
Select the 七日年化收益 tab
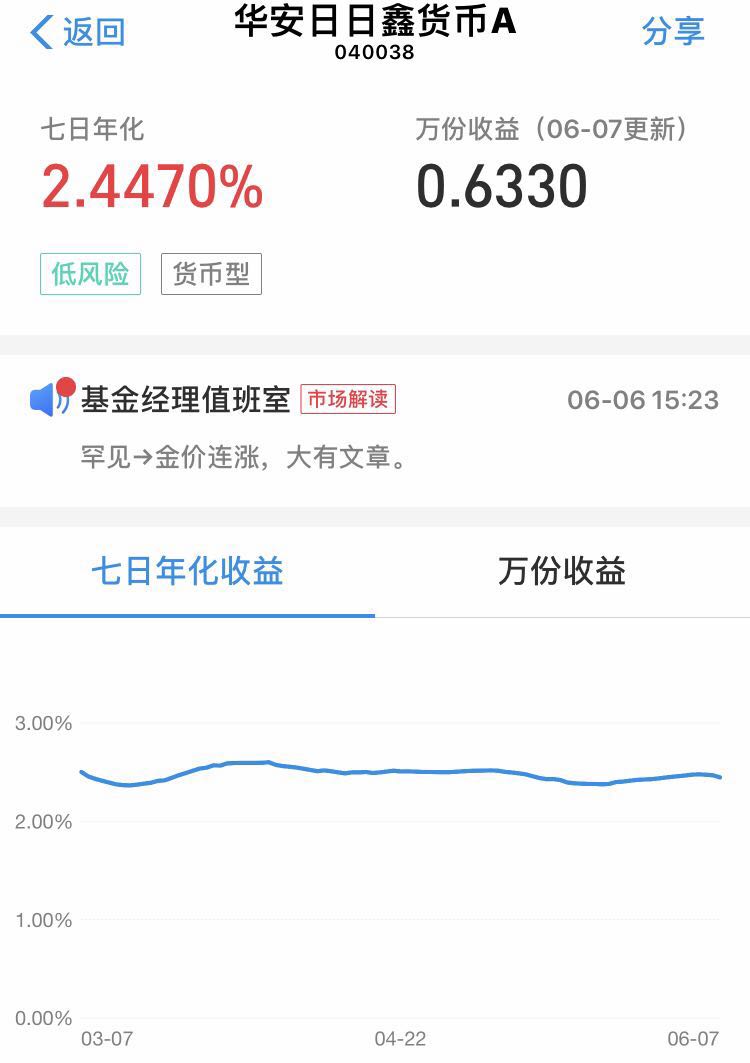[188, 571]
